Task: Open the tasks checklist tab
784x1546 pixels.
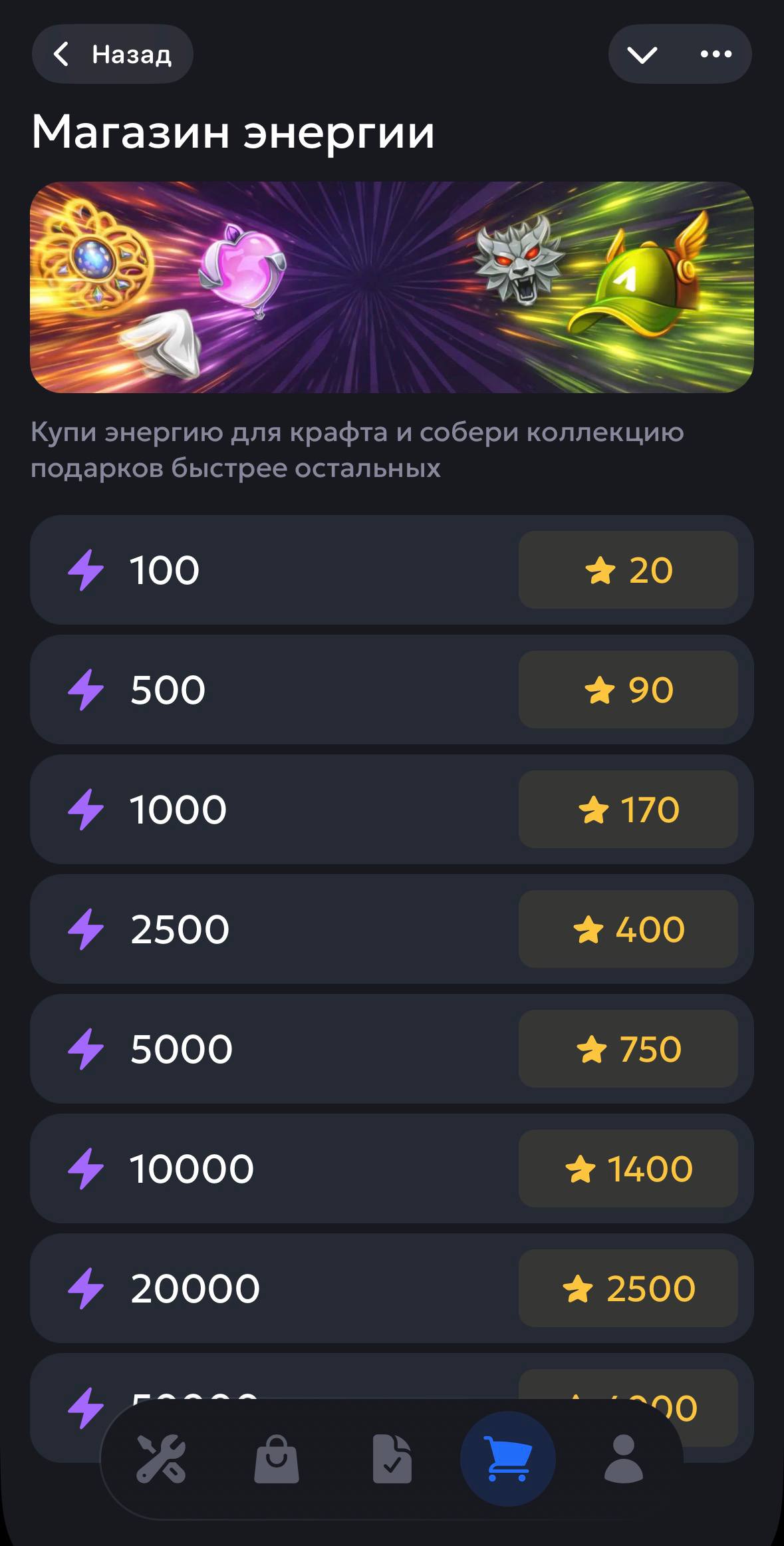Action: [x=392, y=1459]
